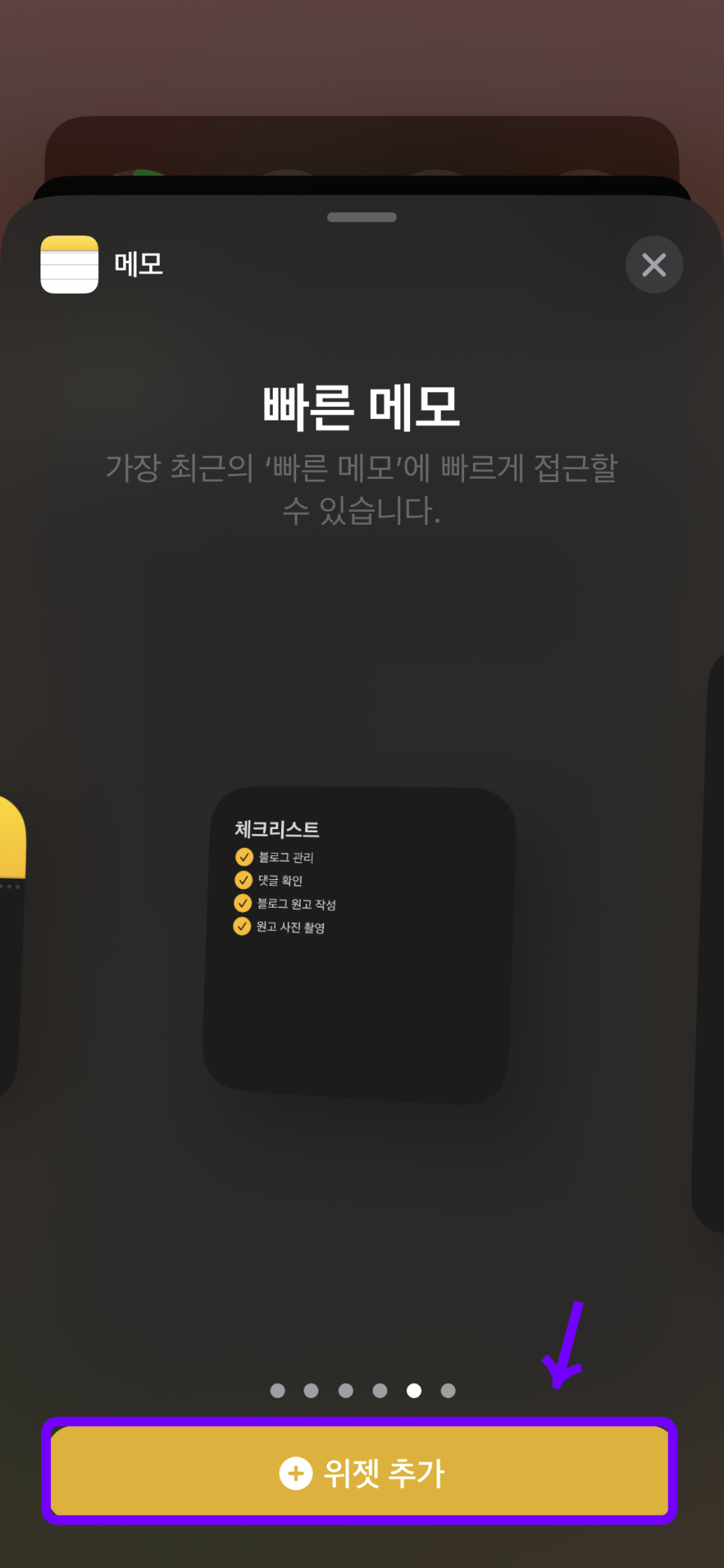The height and width of the screenshot is (1568, 724).
Task: Tap the page indicator dots
Action: point(362,1391)
